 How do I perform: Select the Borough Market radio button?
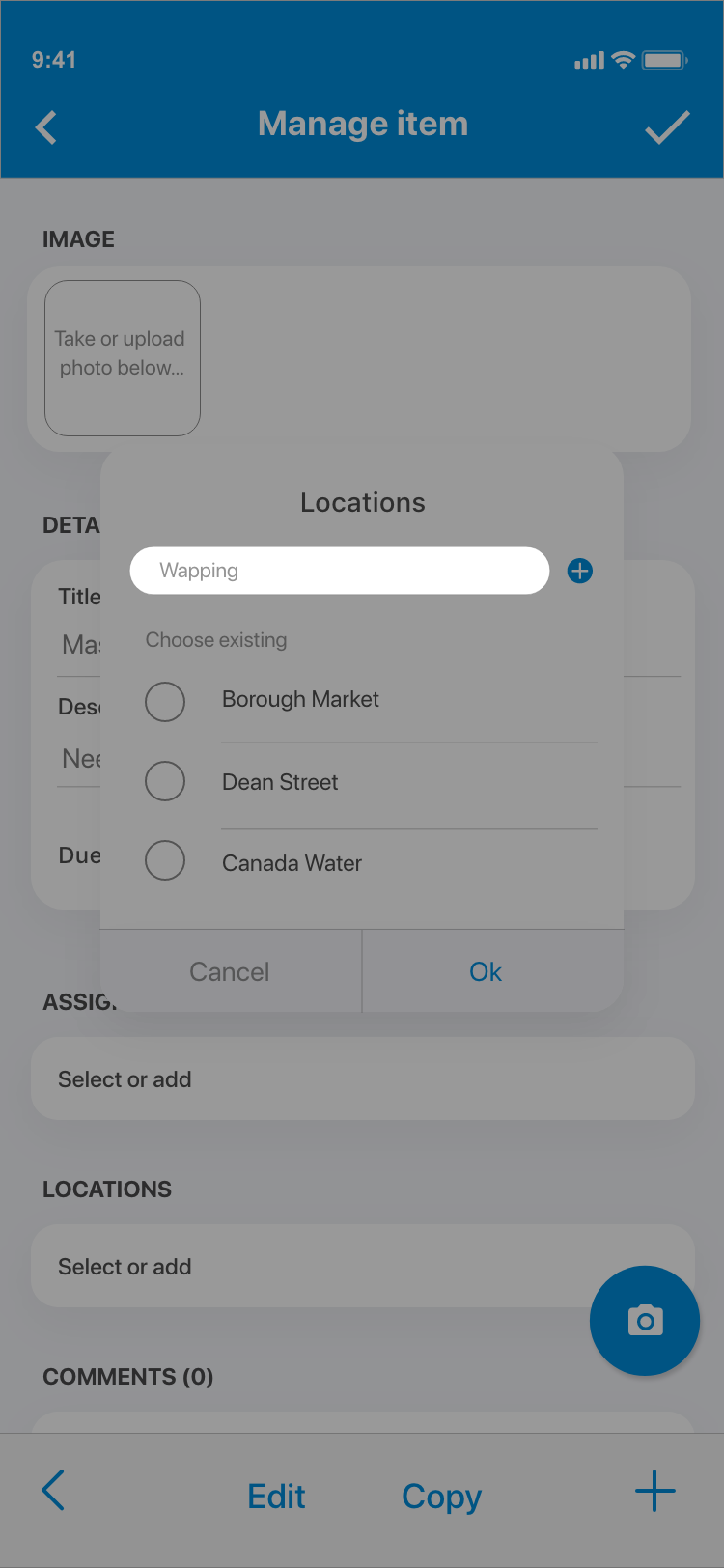165,701
